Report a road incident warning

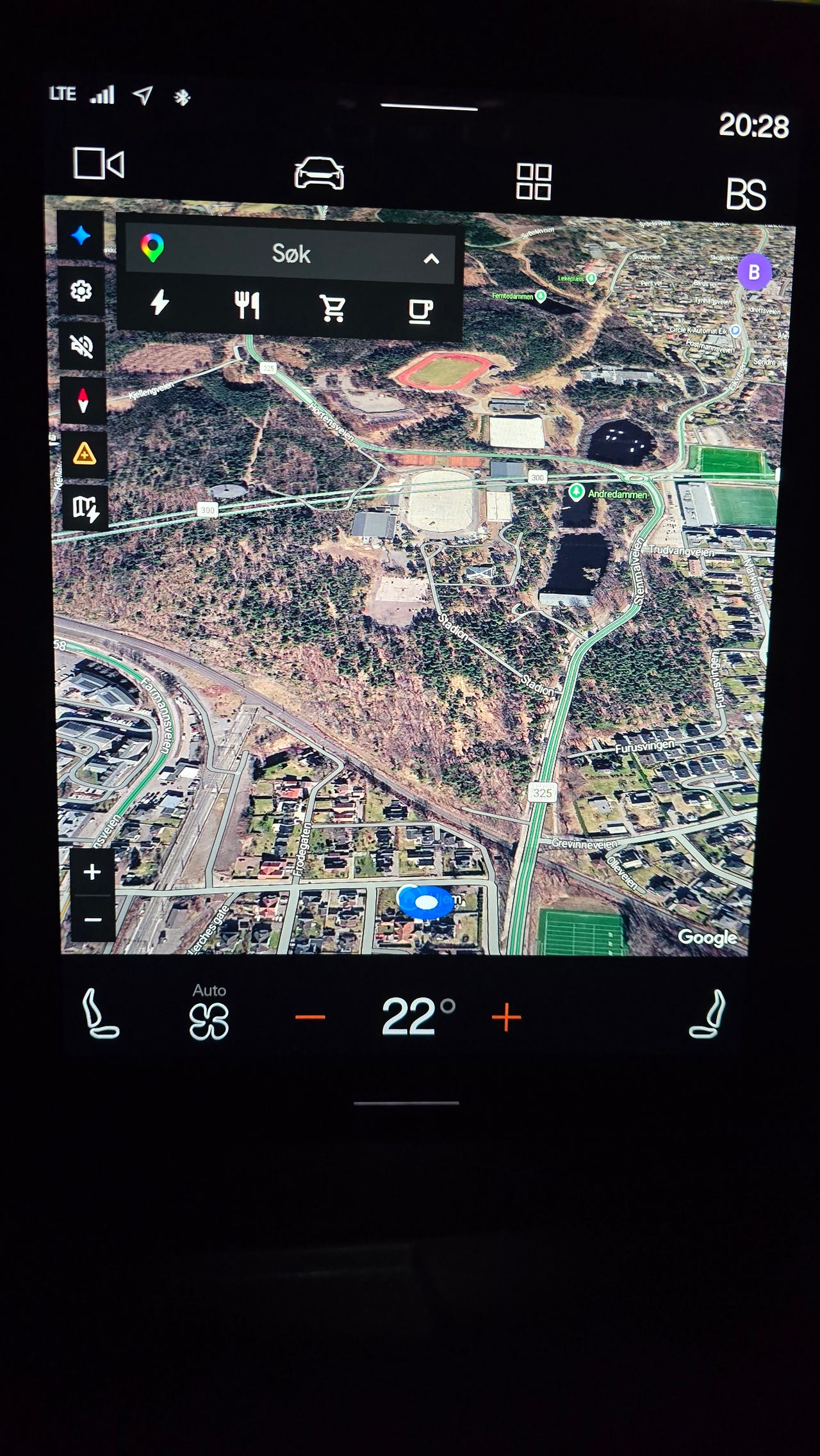click(x=84, y=454)
